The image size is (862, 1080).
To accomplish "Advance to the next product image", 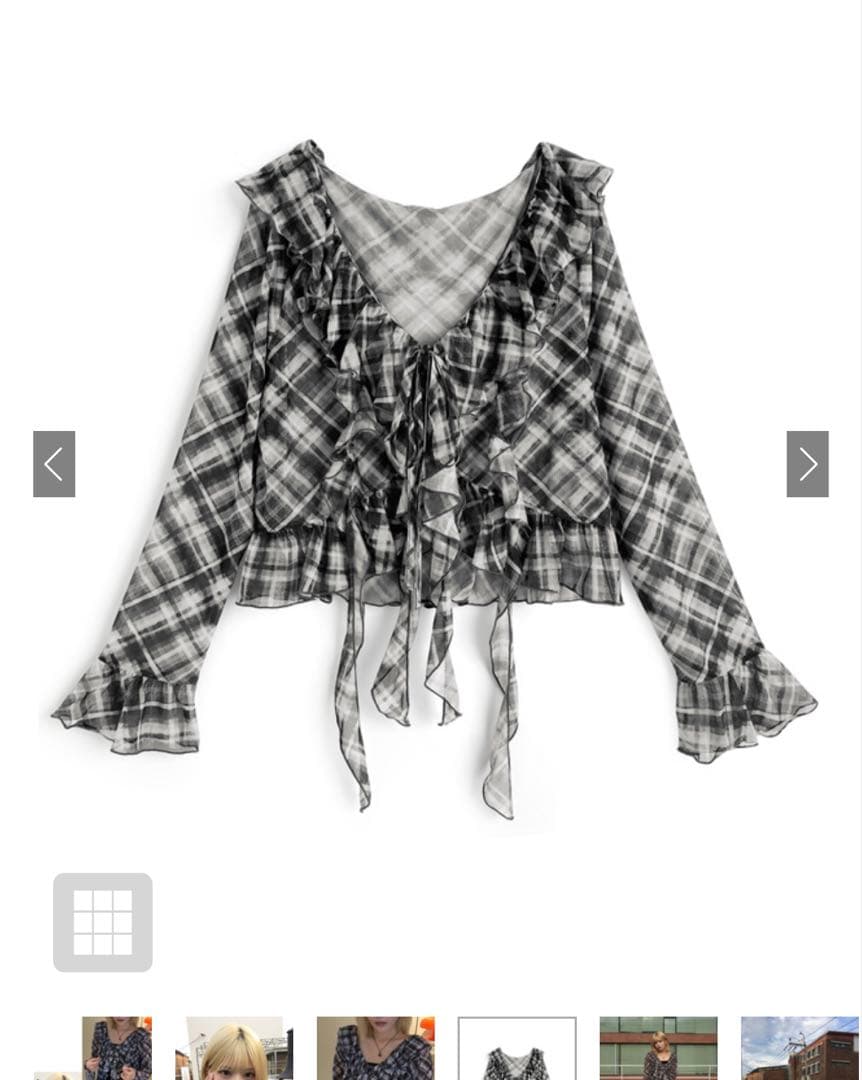I will click(808, 464).
